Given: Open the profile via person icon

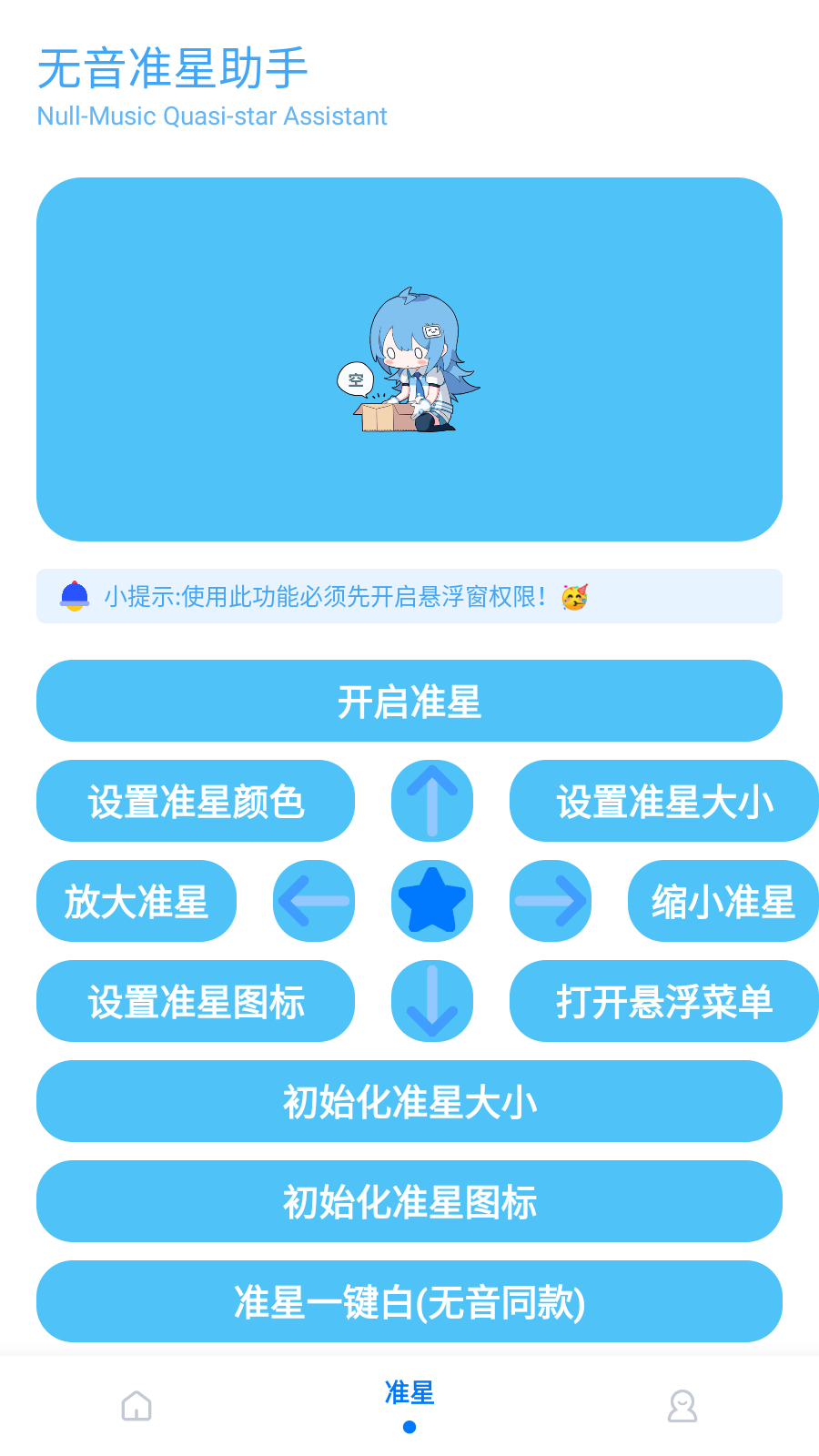Looking at the screenshot, I should click(x=682, y=1406).
